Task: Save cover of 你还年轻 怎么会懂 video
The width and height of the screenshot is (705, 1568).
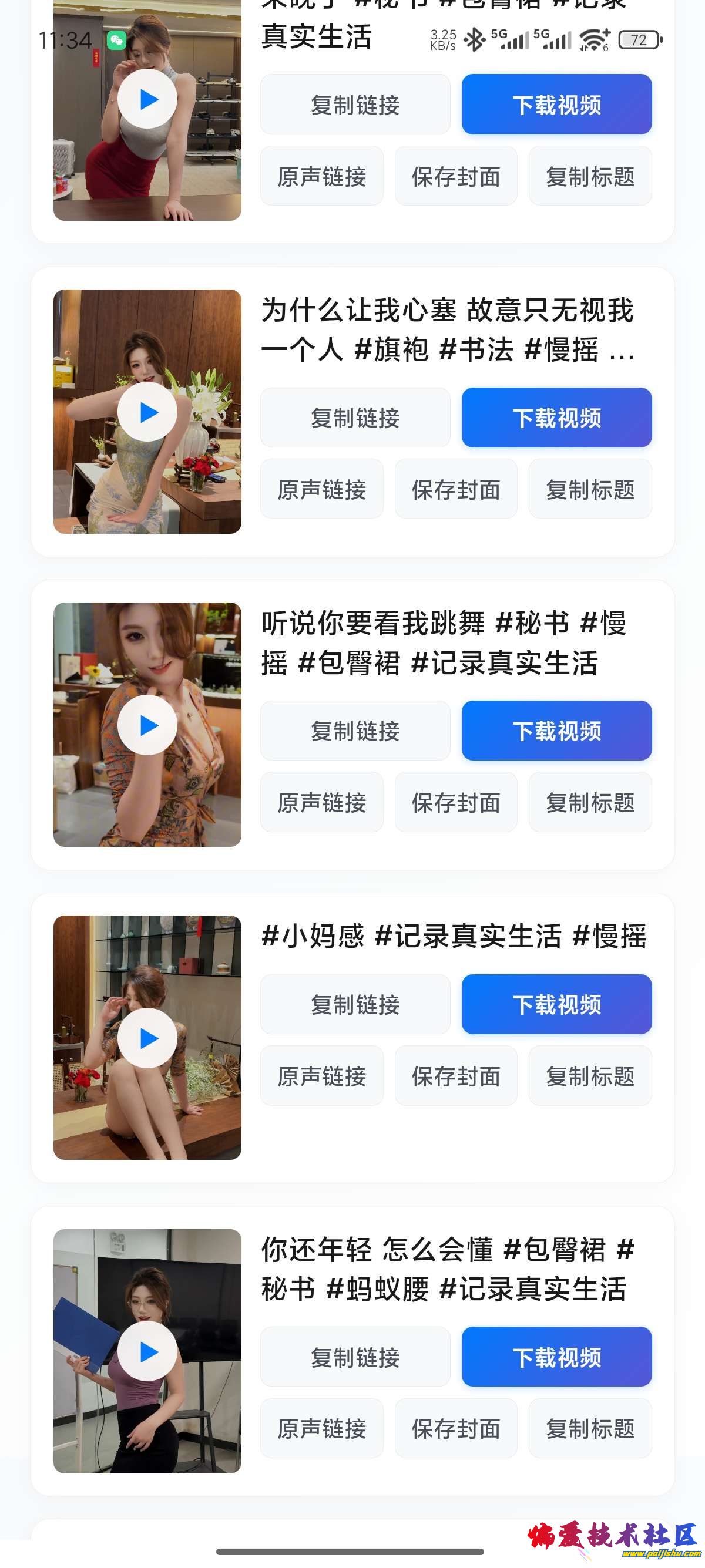Action: click(x=455, y=1429)
